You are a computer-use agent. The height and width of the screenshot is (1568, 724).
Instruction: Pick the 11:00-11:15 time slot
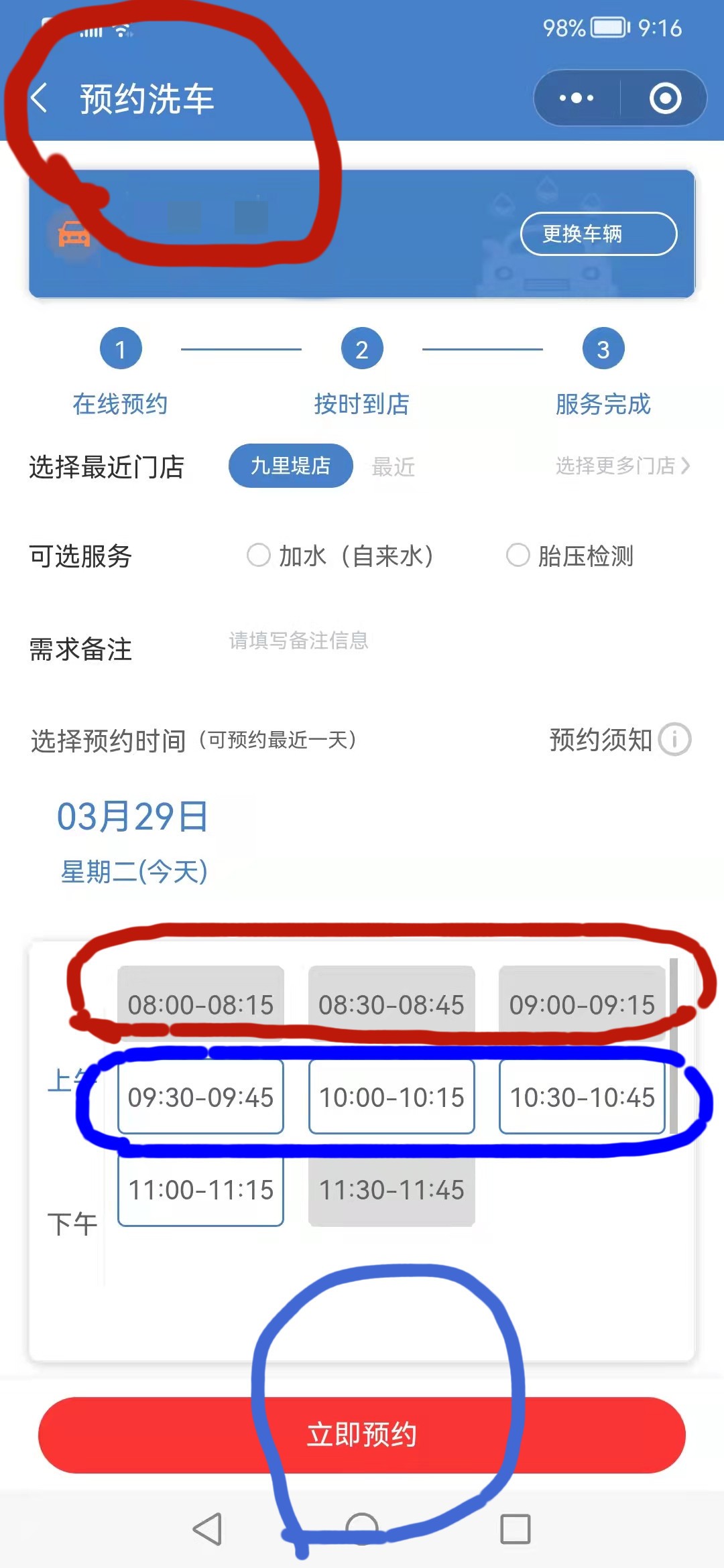200,1190
